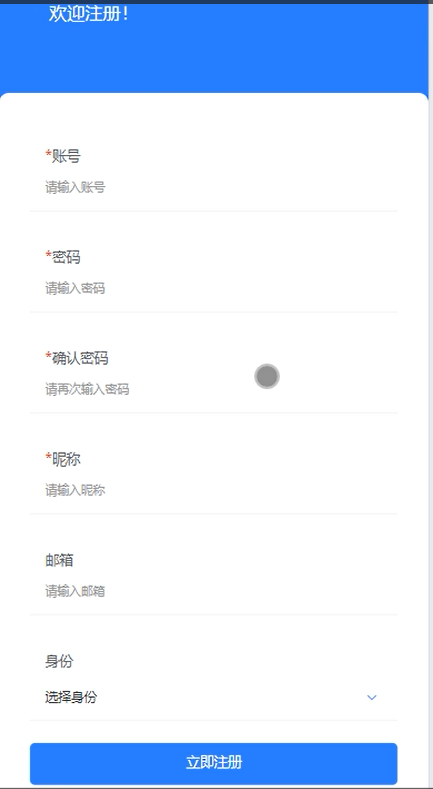Enter the 昵称 nickname field

(213, 490)
